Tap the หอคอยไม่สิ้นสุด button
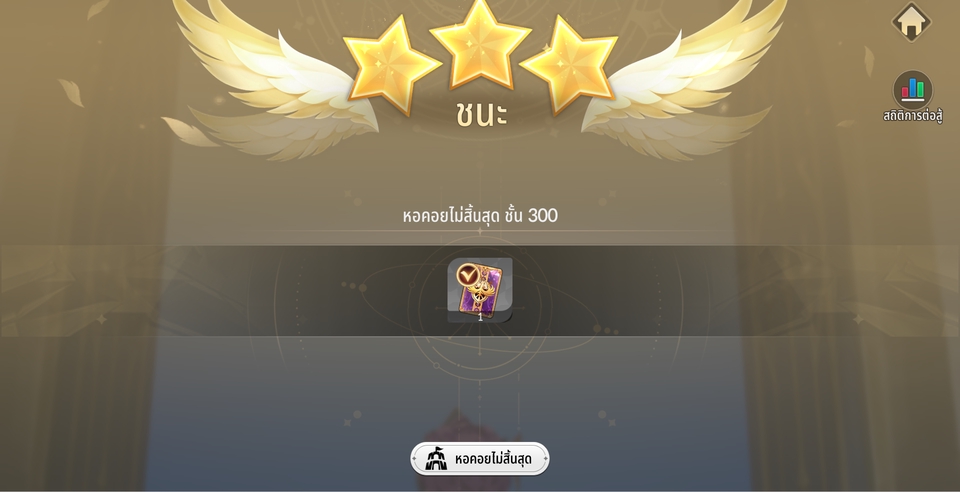Screen dimensions: 960x492 click(x=480, y=459)
